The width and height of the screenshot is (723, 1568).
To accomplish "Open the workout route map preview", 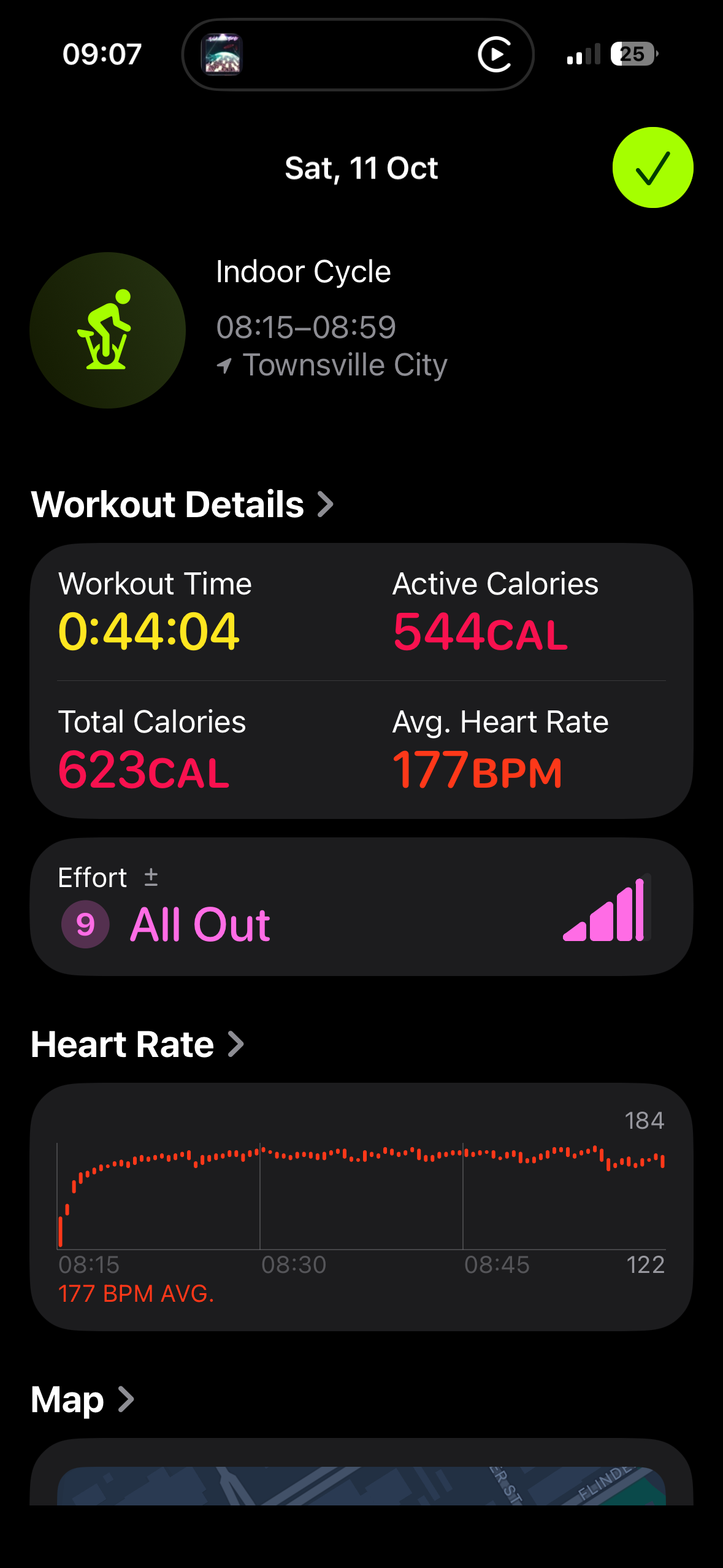I will [x=361, y=1485].
